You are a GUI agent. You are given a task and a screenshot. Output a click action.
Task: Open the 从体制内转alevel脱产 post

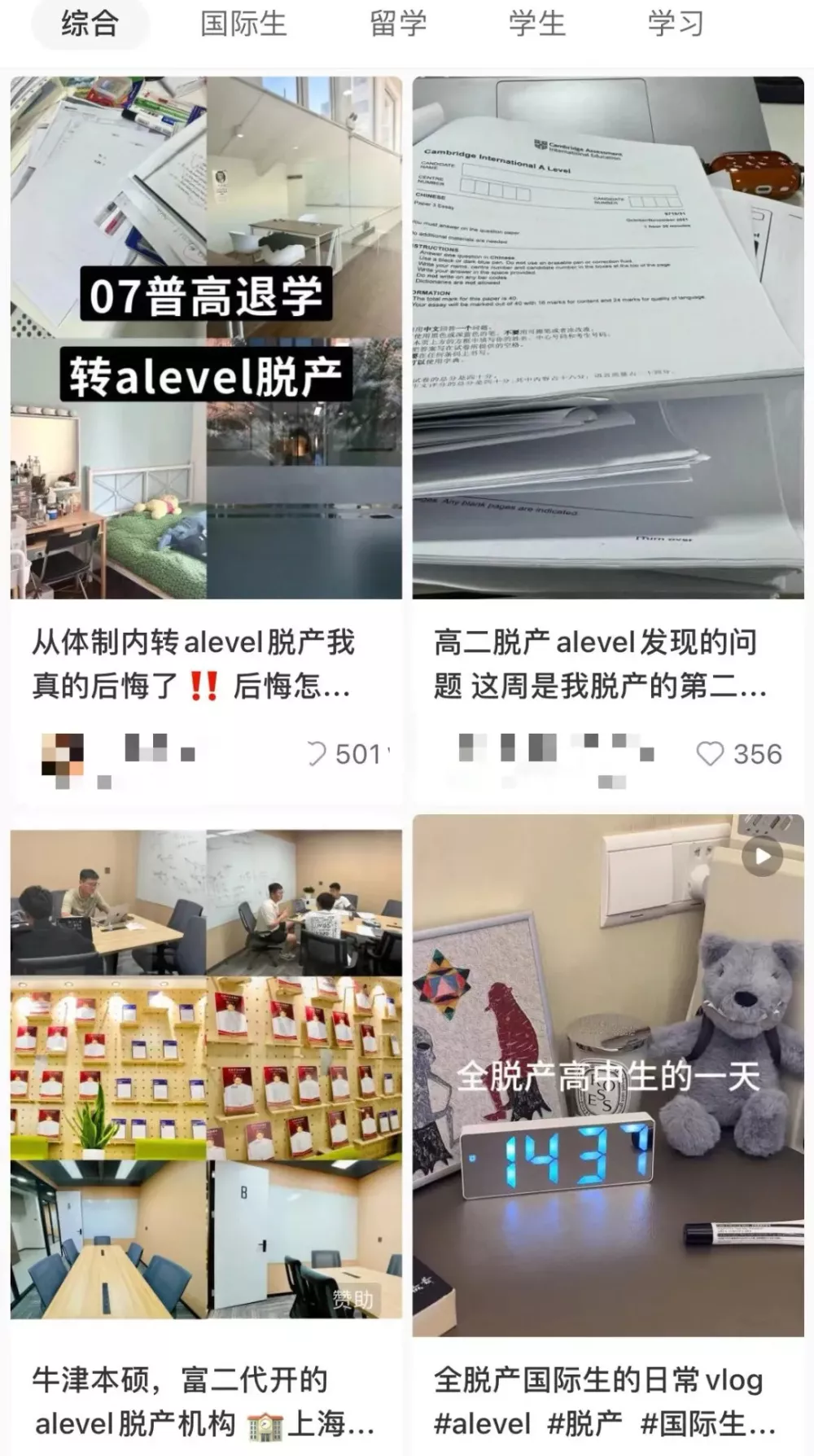coord(206,338)
